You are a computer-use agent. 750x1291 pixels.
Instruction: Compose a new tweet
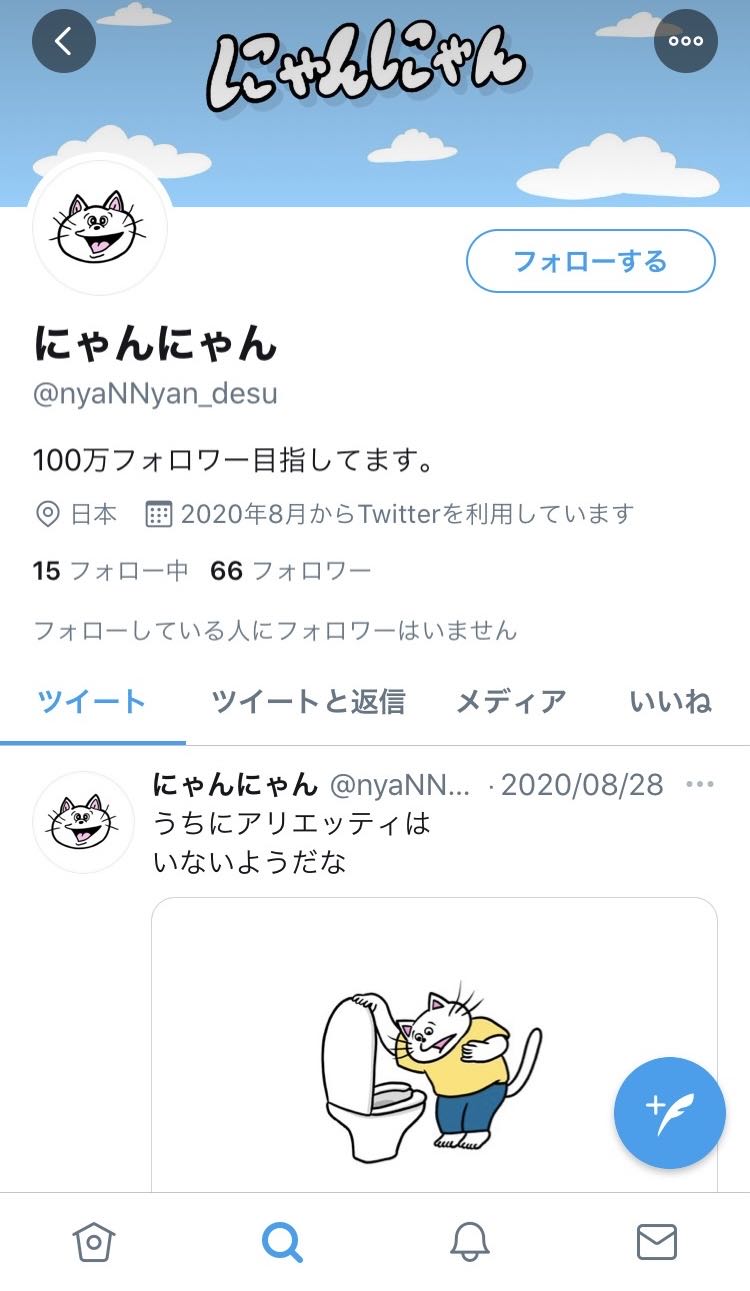[x=669, y=1112]
